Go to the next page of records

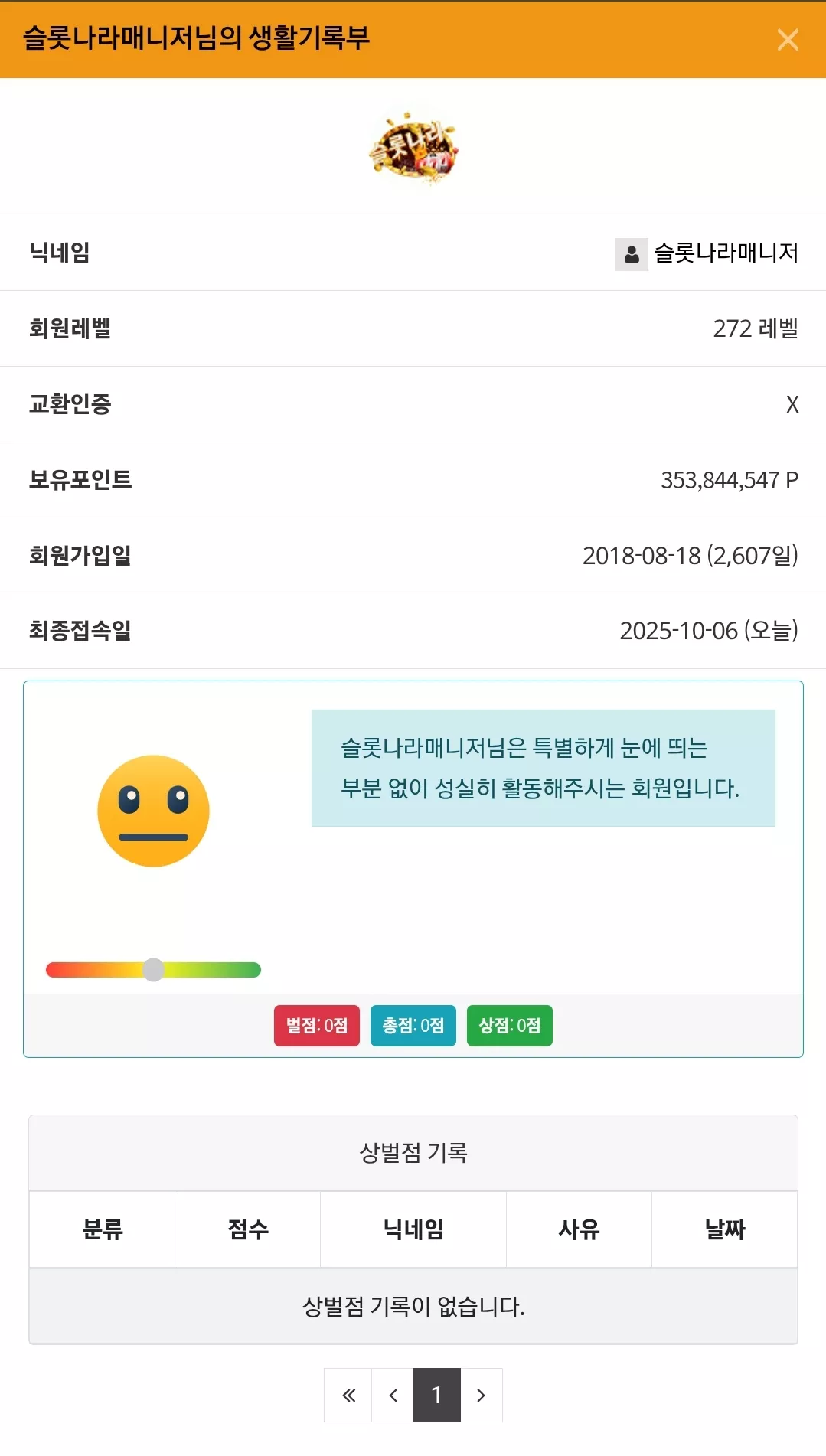pos(482,1395)
